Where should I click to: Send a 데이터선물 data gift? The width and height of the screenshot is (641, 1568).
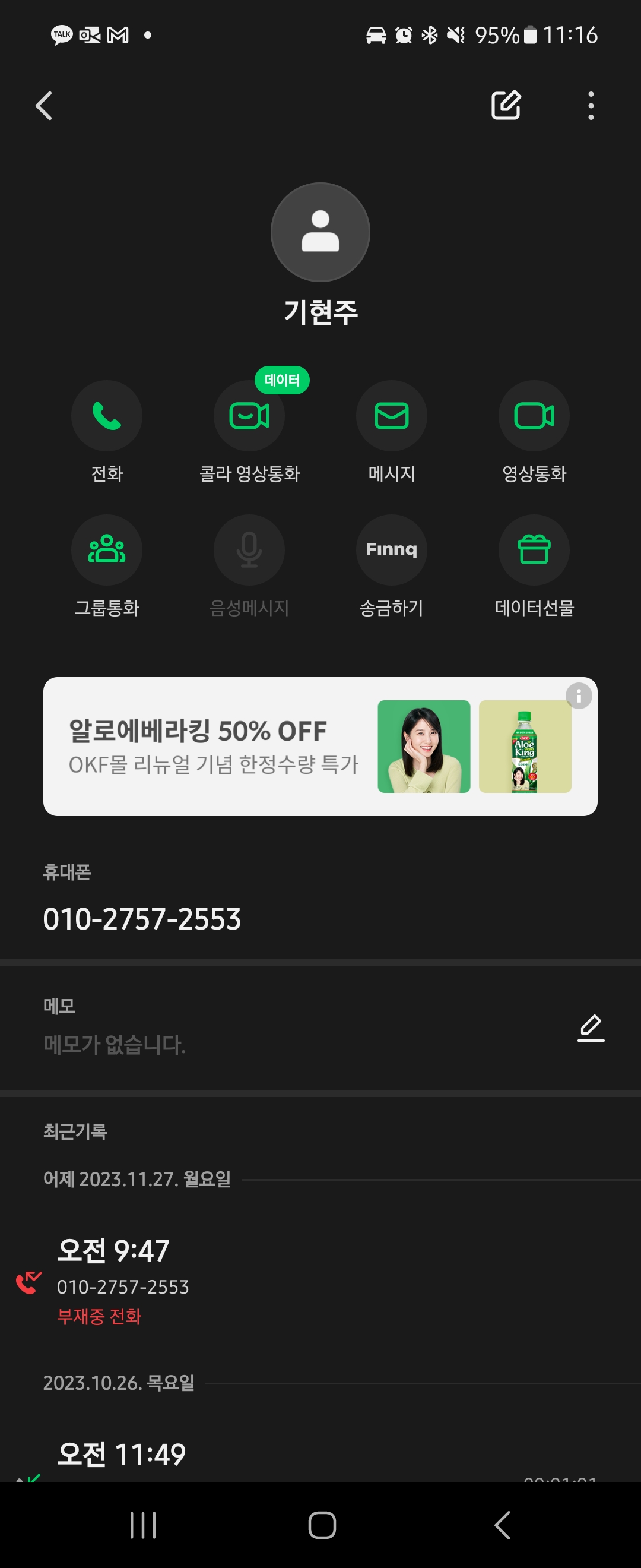(x=534, y=549)
